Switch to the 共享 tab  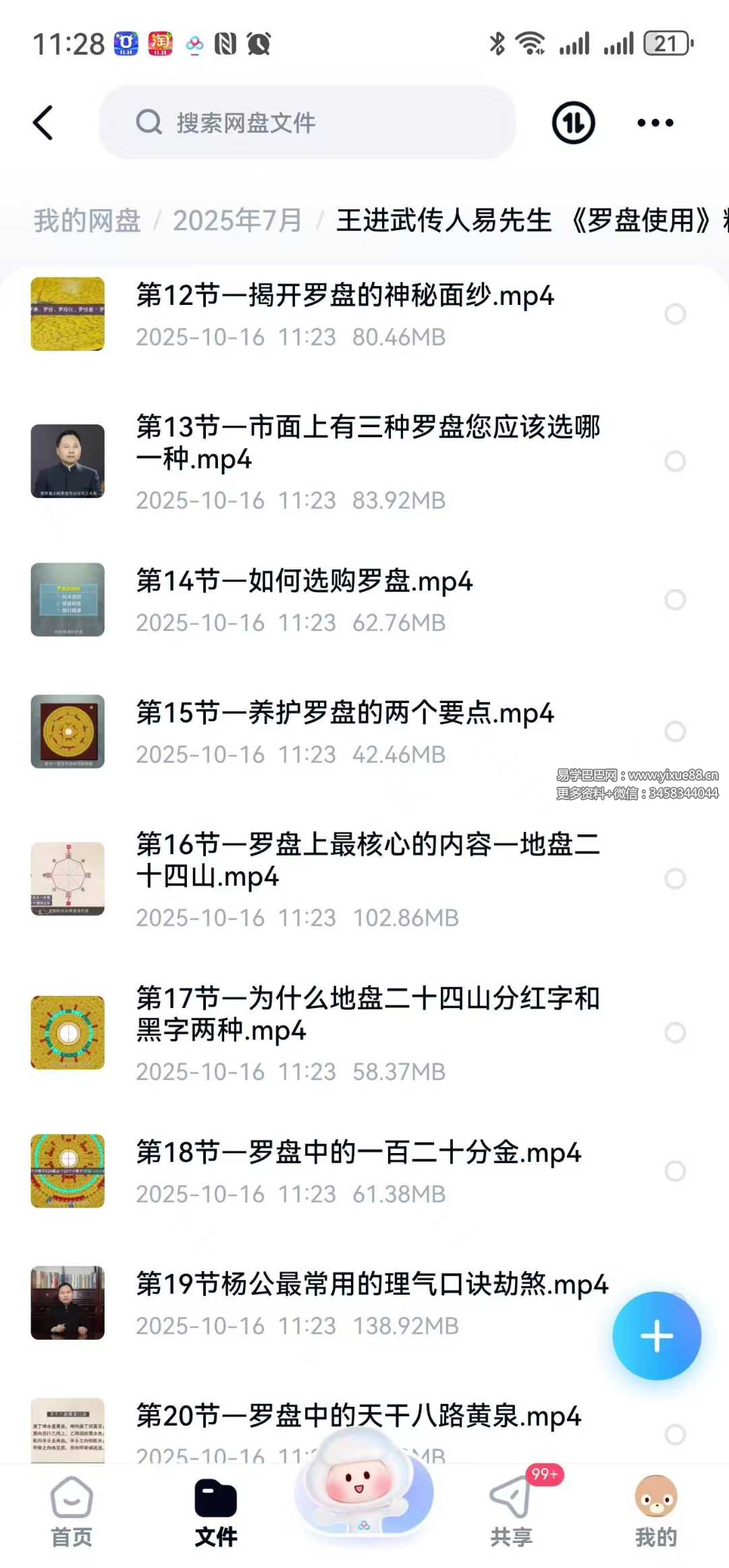pyautogui.click(x=511, y=1511)
